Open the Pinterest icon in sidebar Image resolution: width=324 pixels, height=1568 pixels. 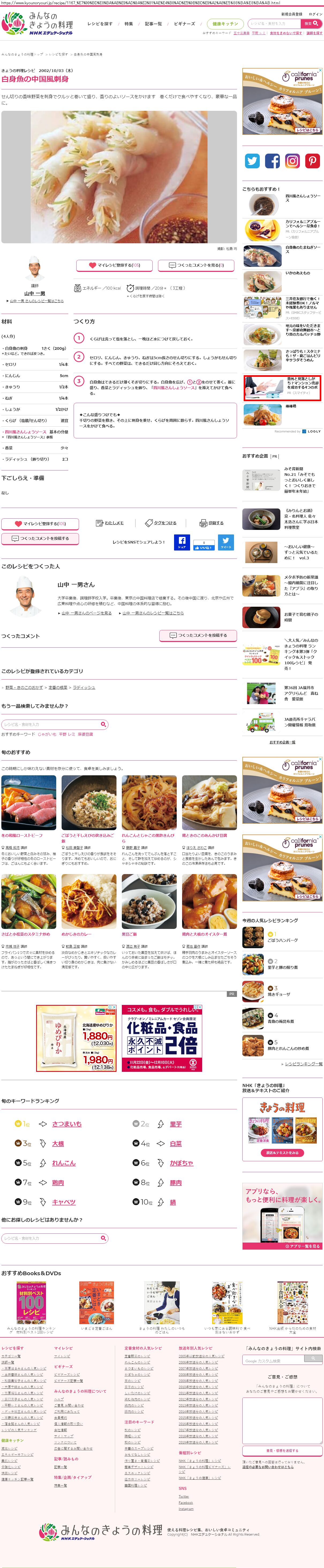point(312,161)
